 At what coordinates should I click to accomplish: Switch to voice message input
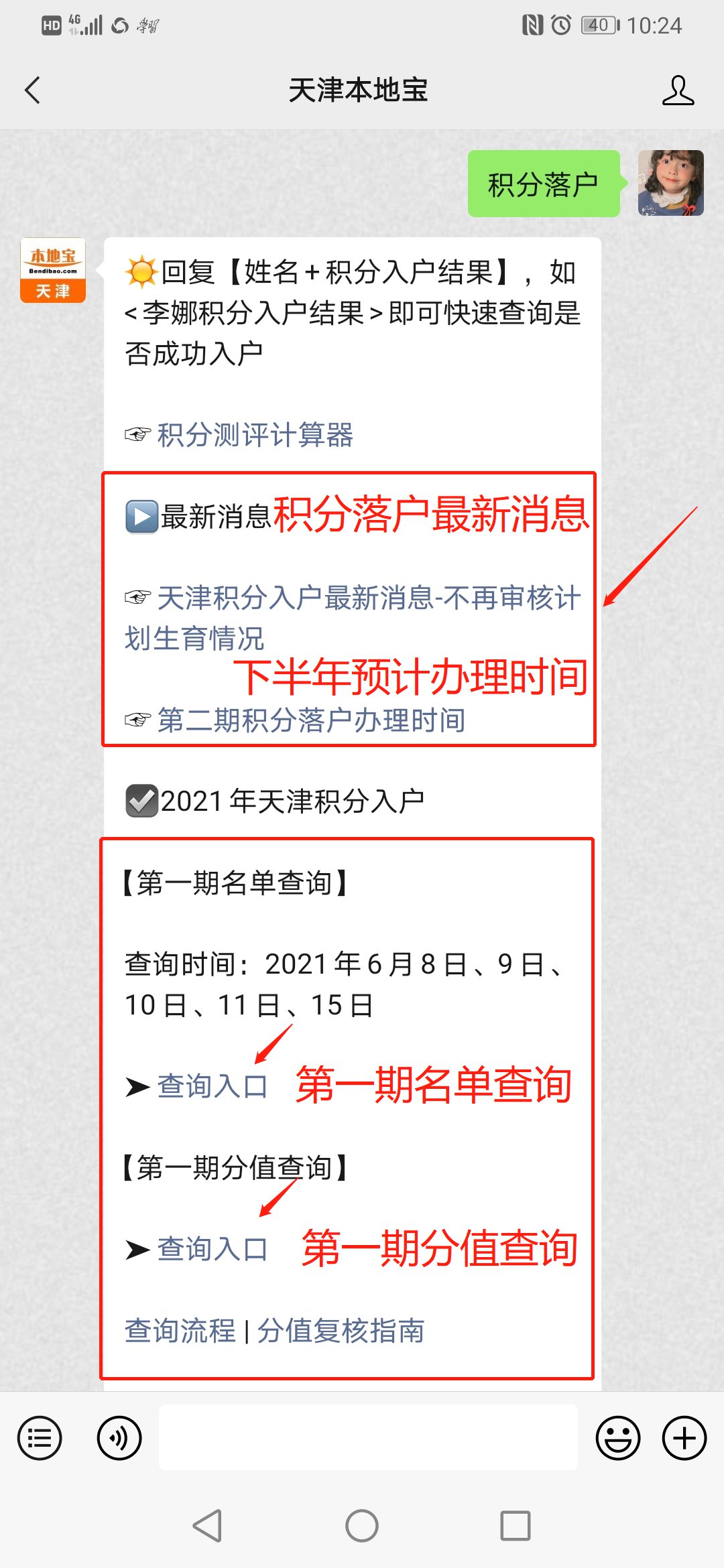click(119, 1438)
